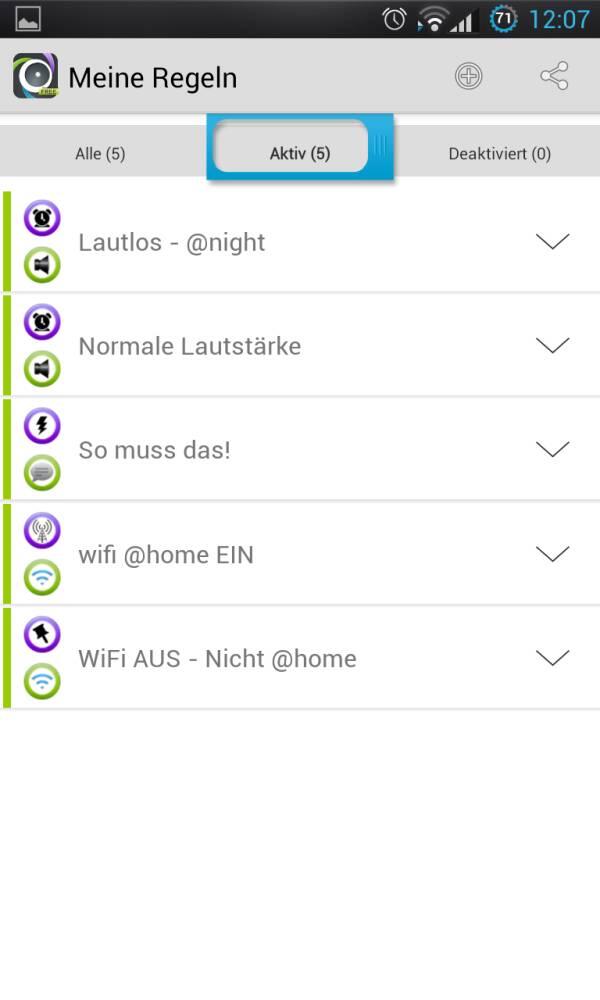Open the So muss das! rule
This screenshot has width=600, height=1000.
301,450
